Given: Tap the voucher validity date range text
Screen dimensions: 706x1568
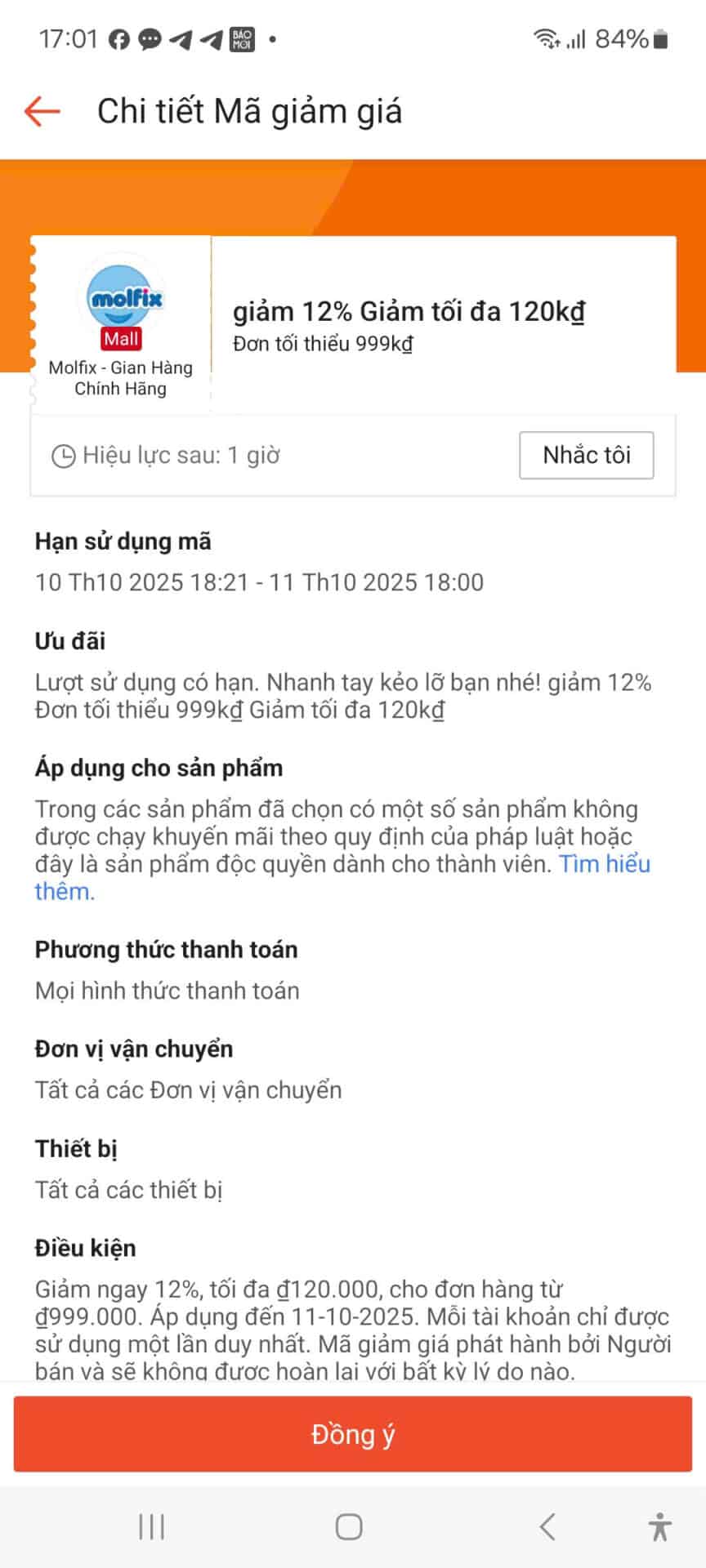Looking at the screenshot, I should [x=259, y=582].
